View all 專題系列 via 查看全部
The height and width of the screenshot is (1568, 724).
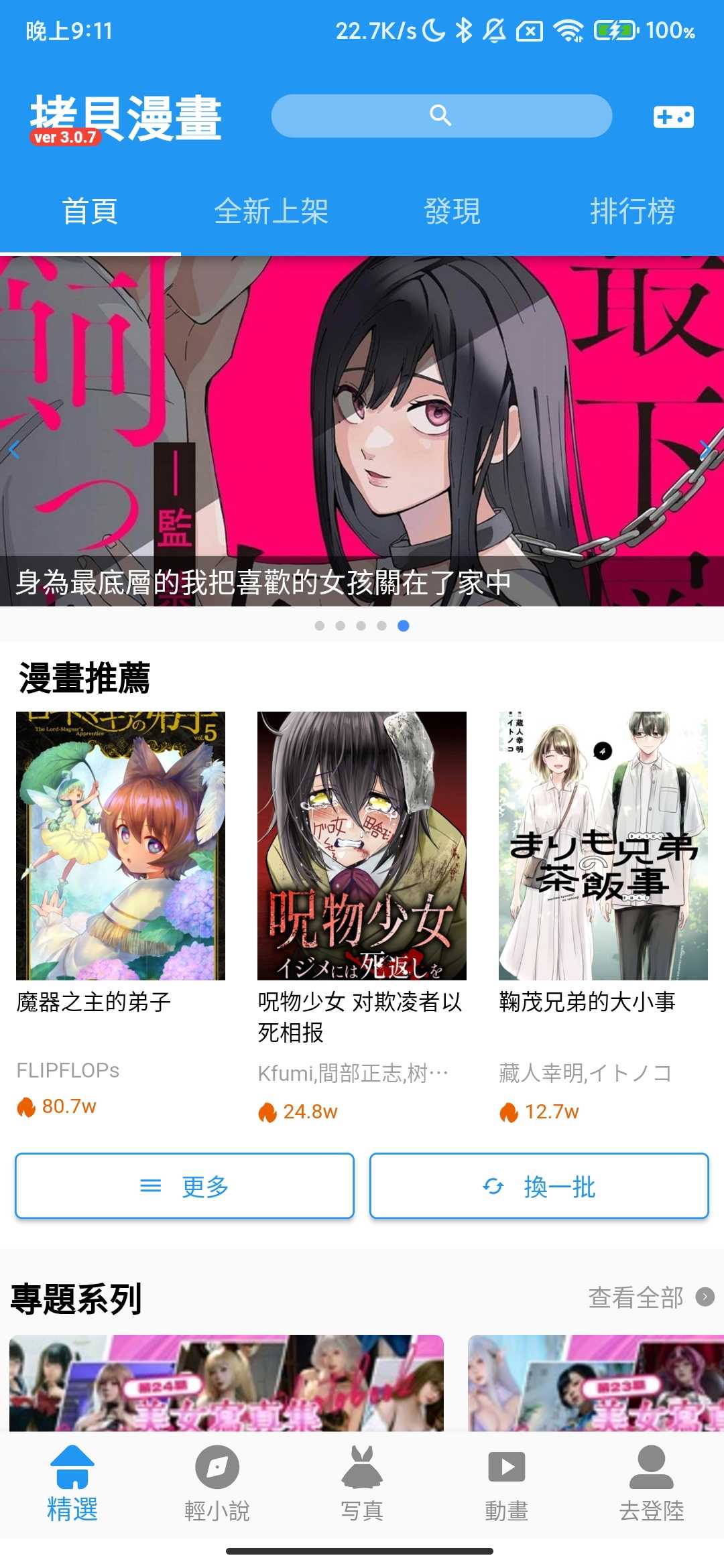pos(649,1297)
